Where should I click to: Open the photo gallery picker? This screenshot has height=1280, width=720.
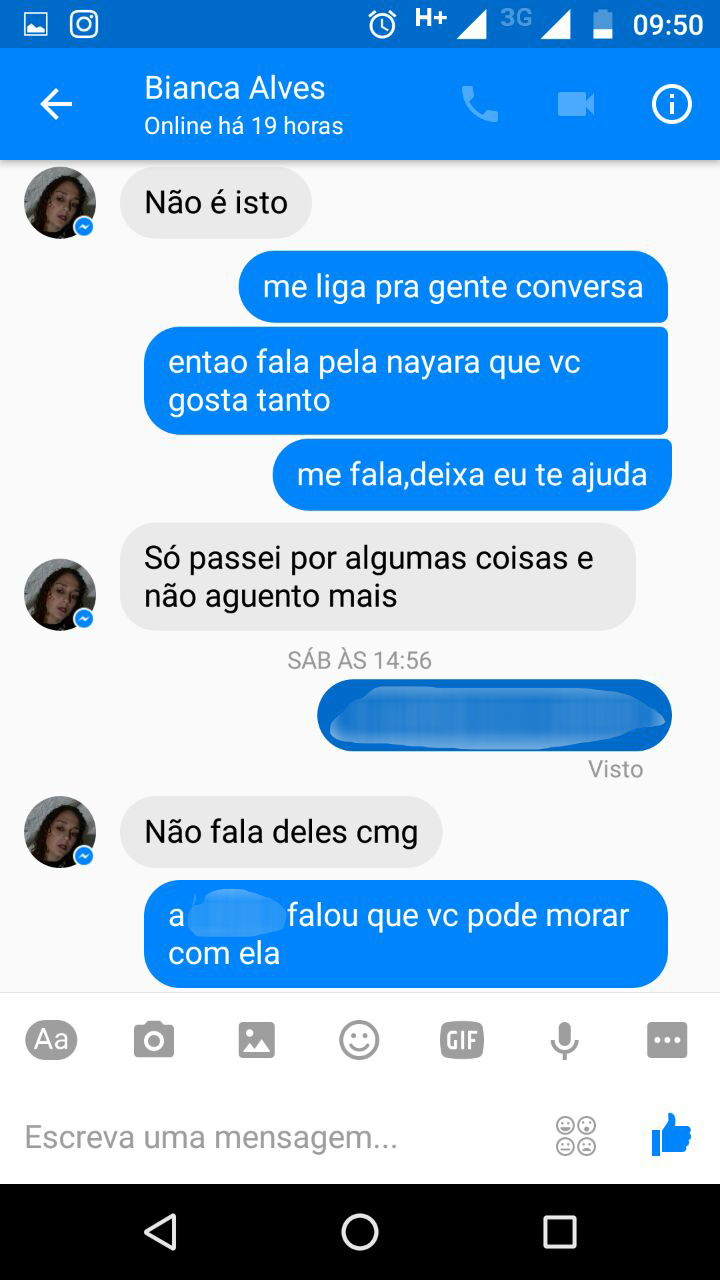(x=257, y=1040)
